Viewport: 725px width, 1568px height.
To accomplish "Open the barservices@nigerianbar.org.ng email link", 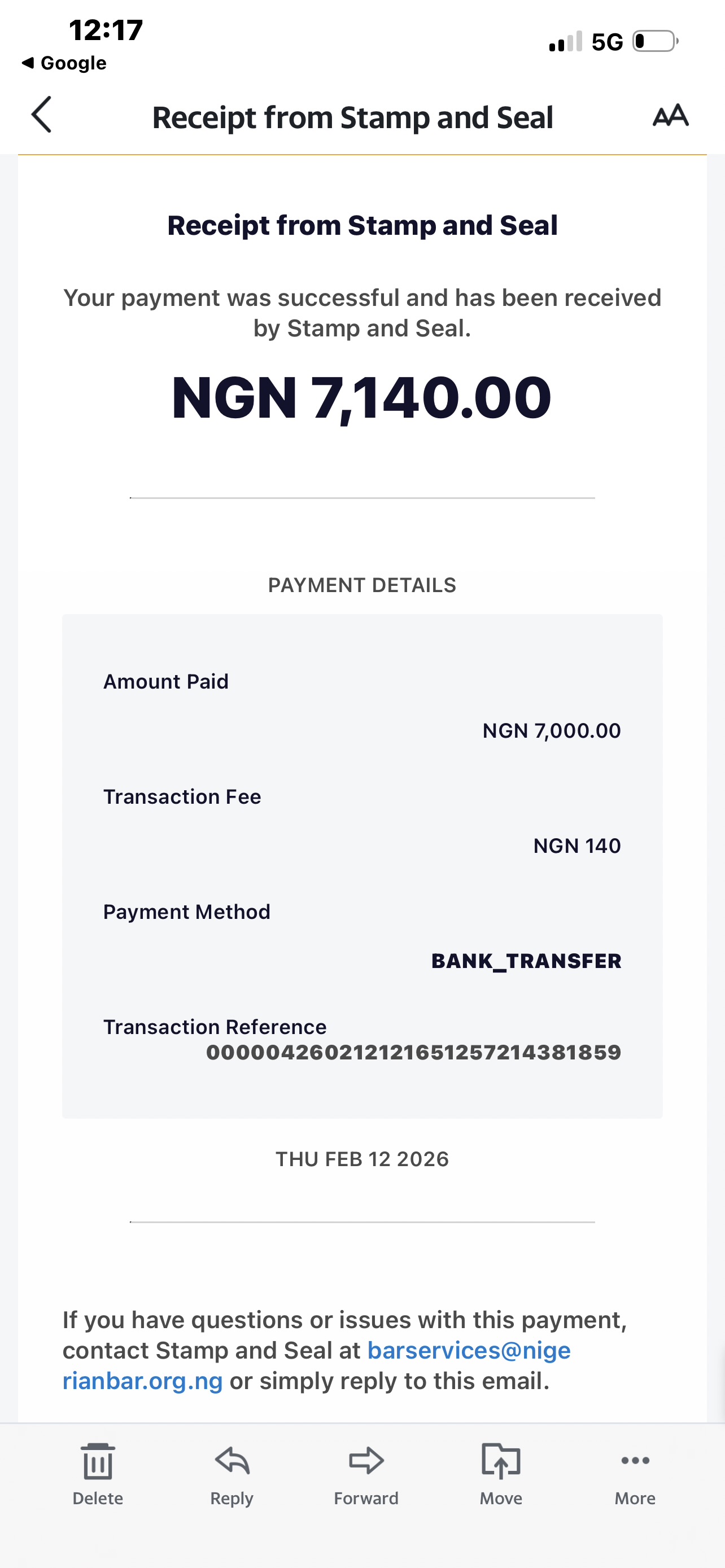I will tap(469, 1351).
